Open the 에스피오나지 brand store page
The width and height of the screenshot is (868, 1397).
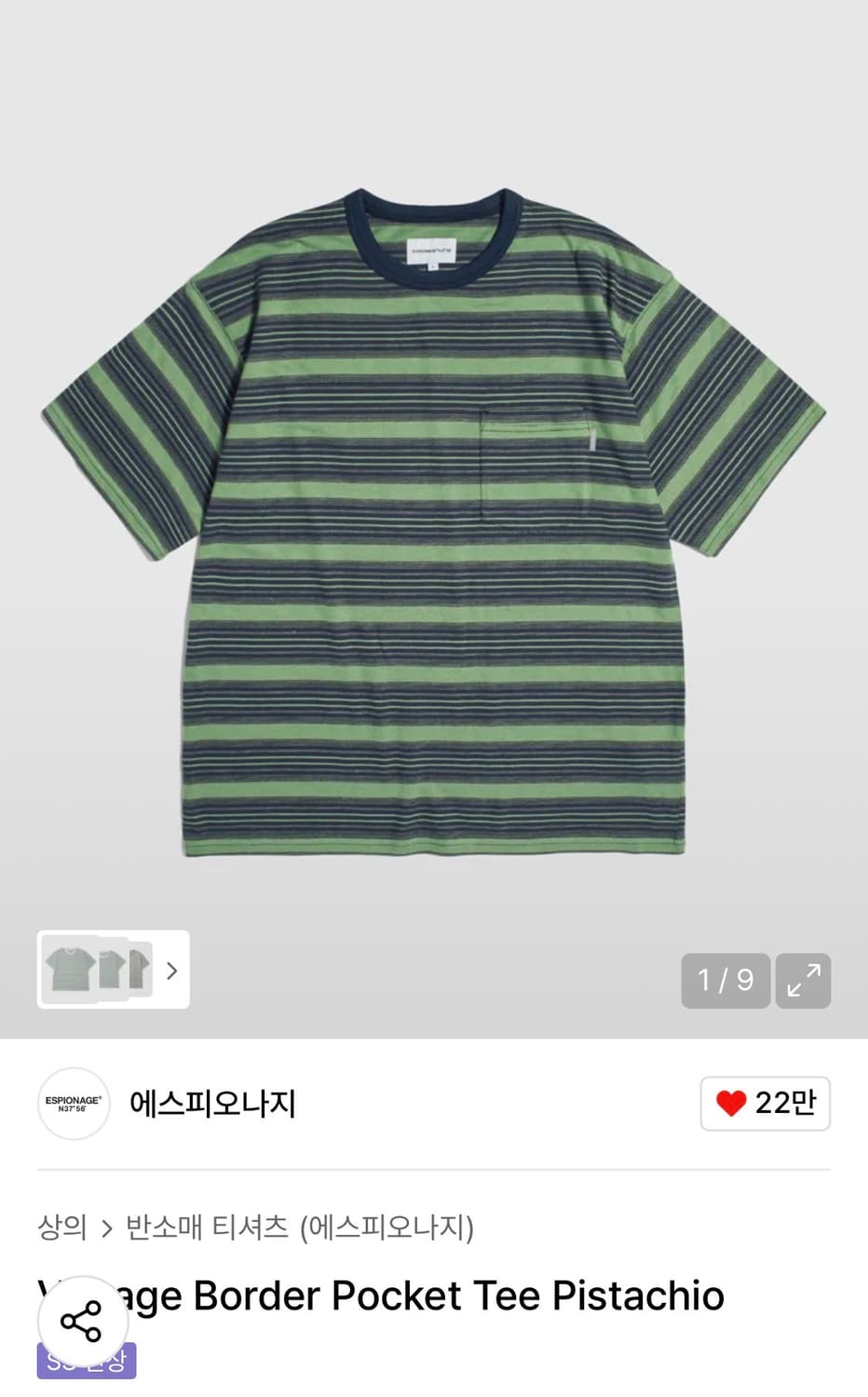point(211,1105)
